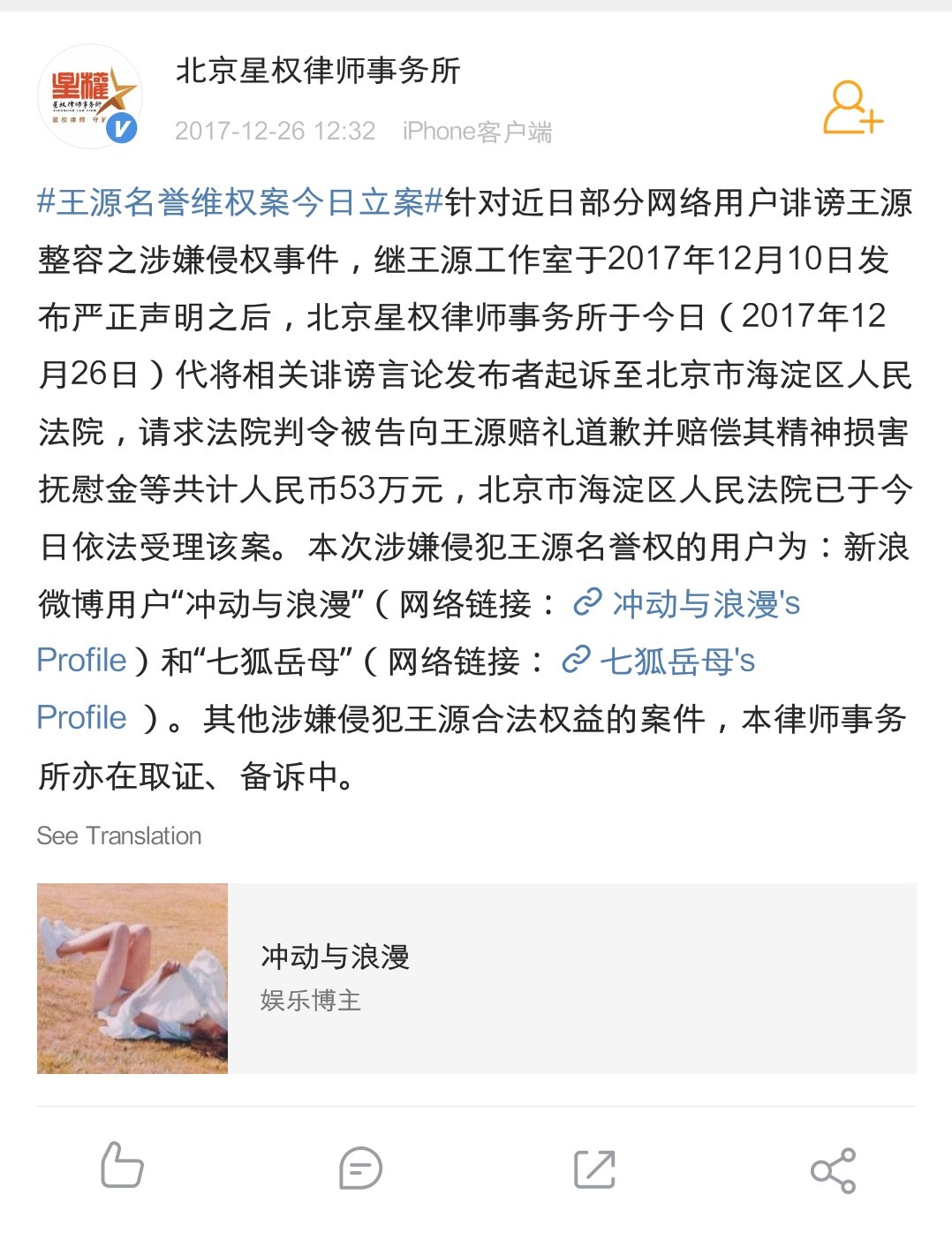Open the 冲动与浪漫 profile card
The image size is (952, 1233).
[x=477, y=979]
